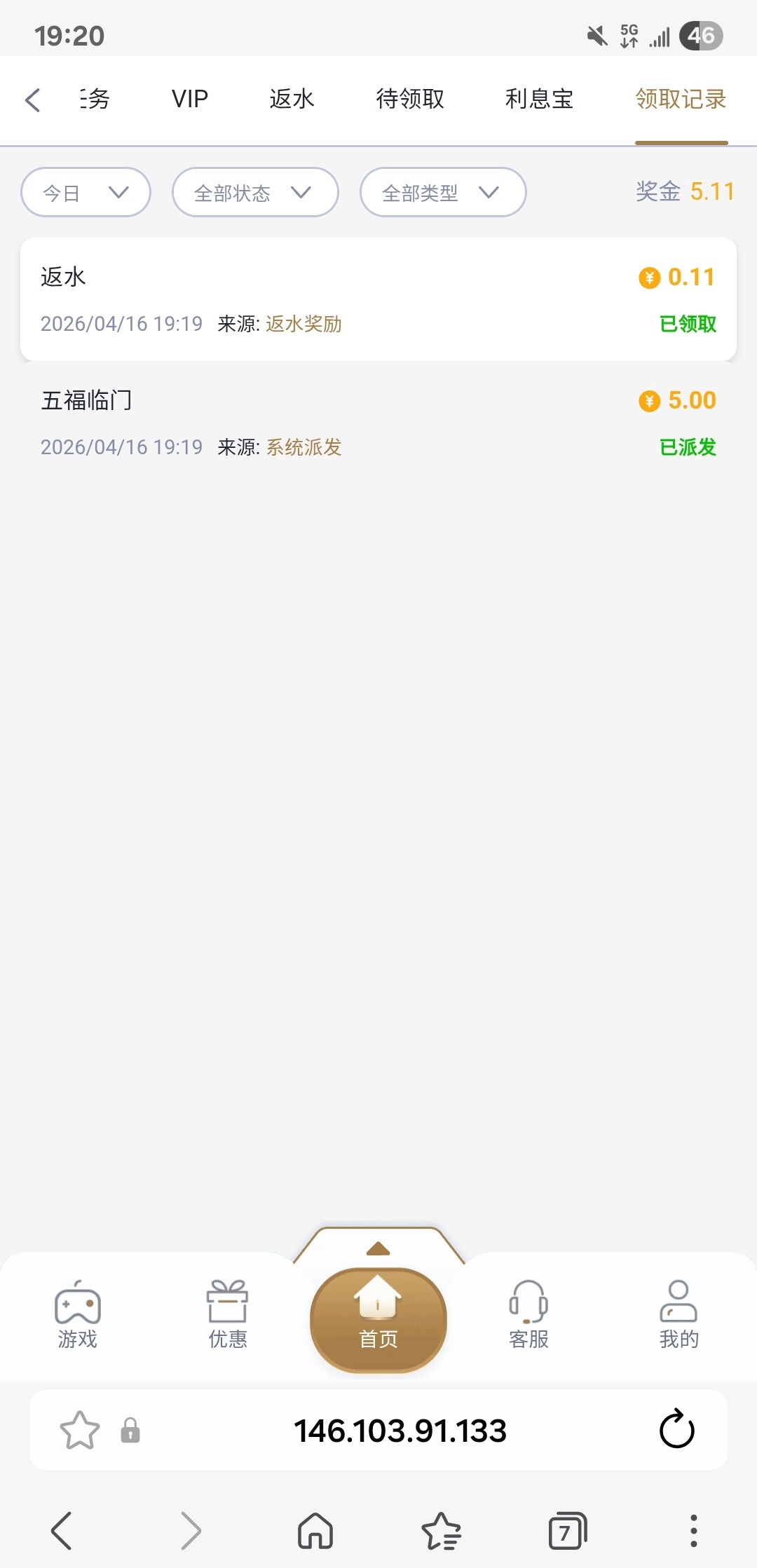Expand the arrow above 首页
The height and width of the screenshot is (1568, 757).
[x=378, y=1248]
